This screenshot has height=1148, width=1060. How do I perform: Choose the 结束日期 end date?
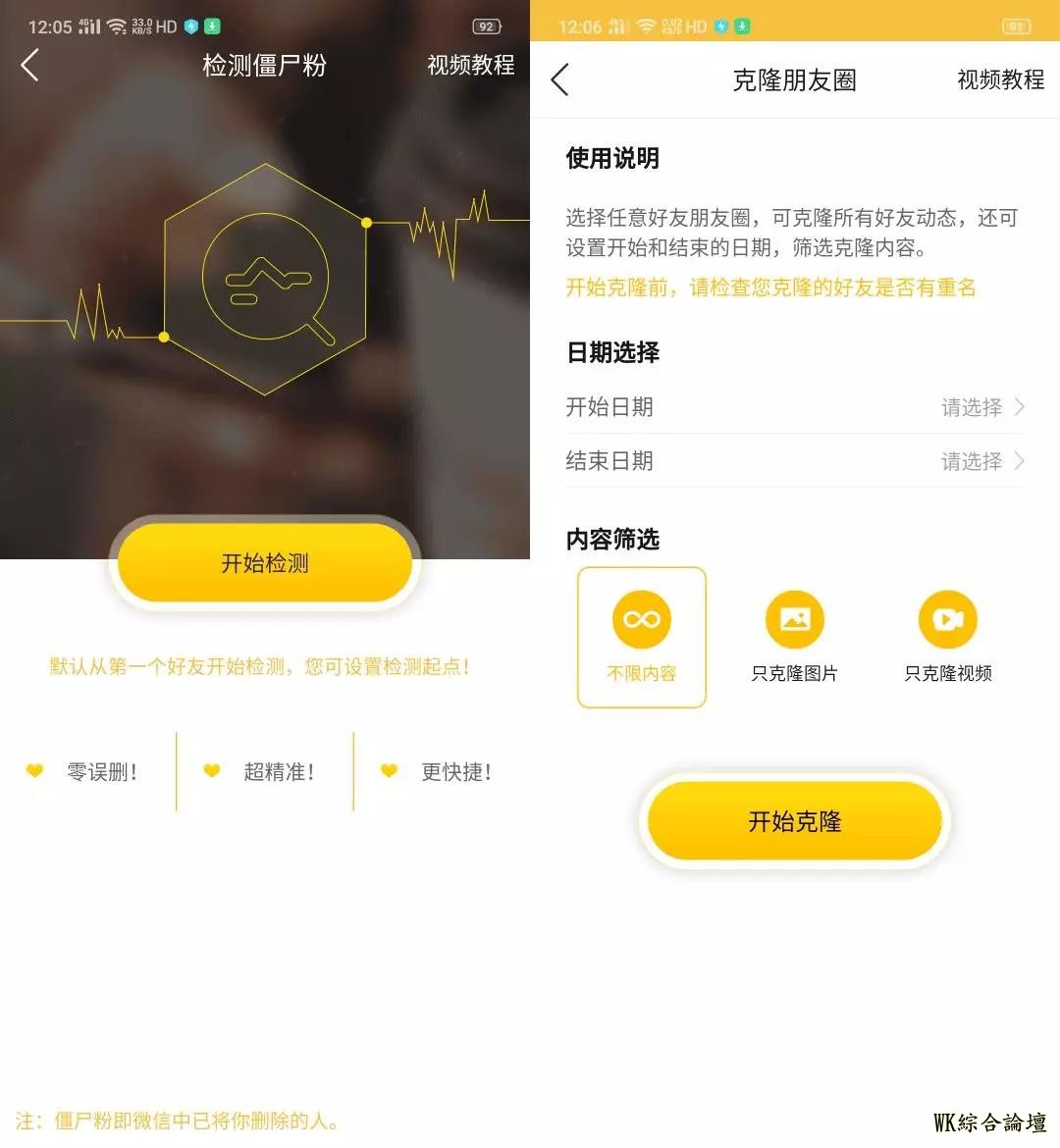[x=795, y=461]
